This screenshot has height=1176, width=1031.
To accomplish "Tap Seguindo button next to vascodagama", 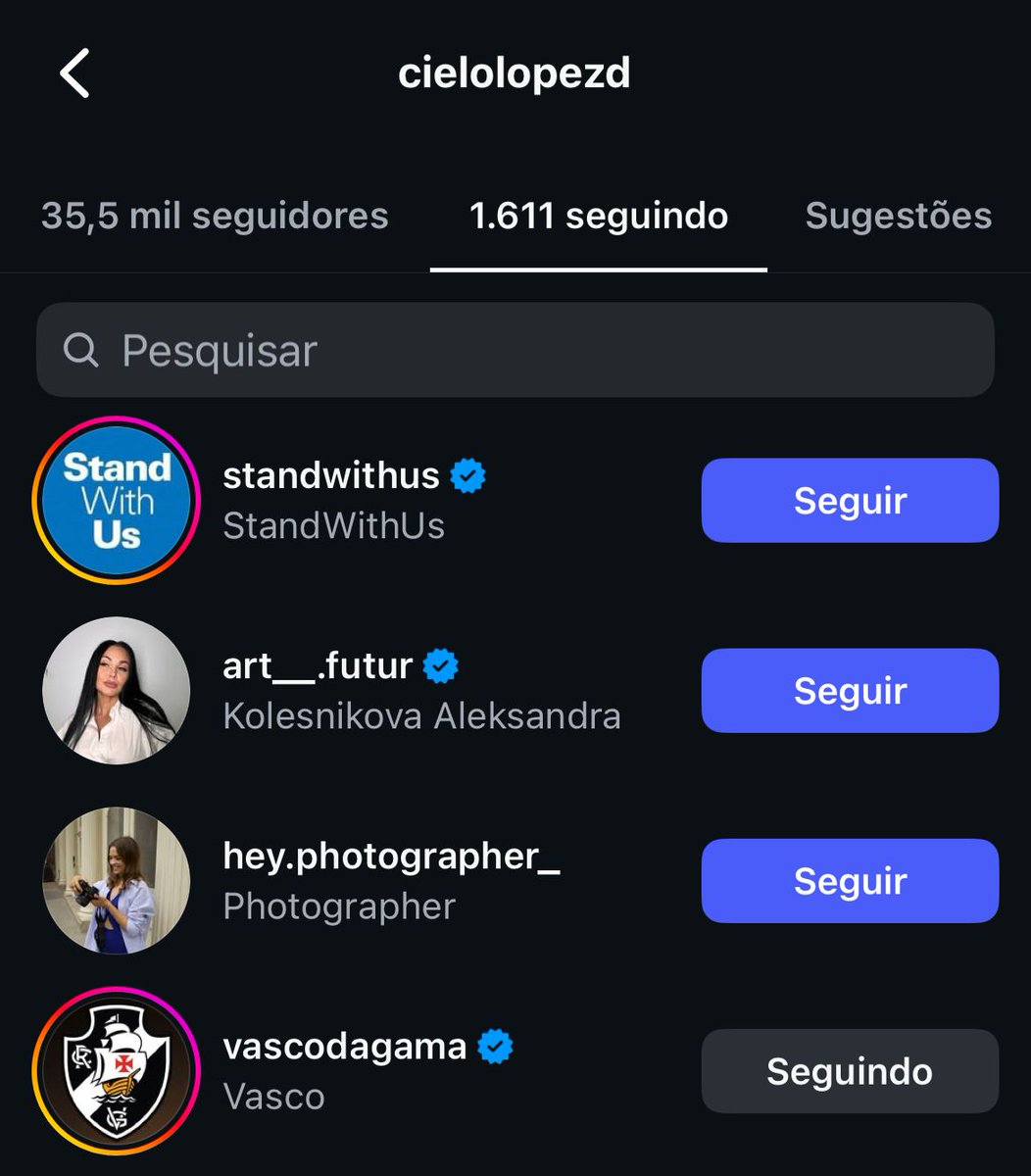I will (850, 1071).
